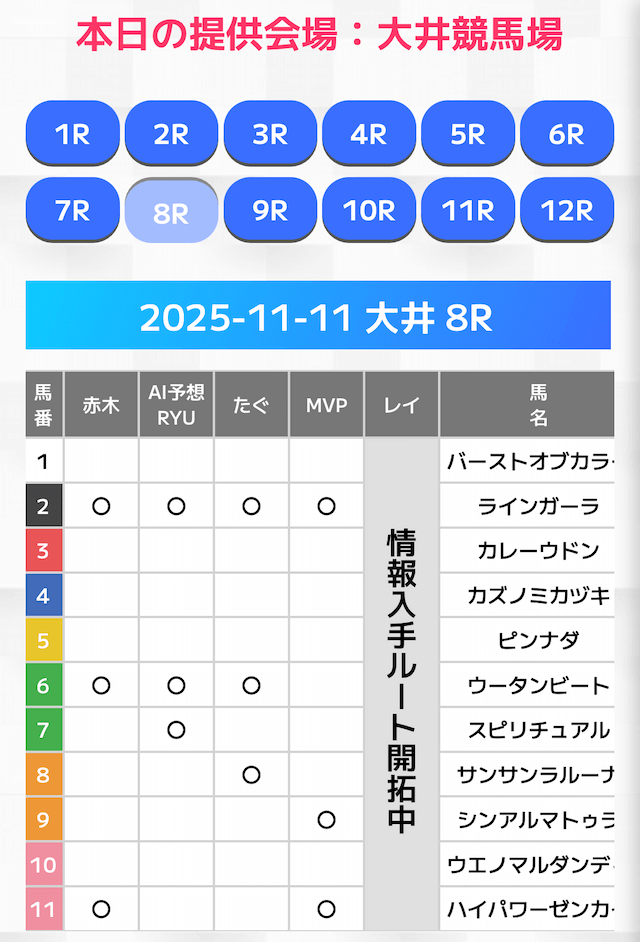640x942 pixels.
Task: Switch to the 9R race
Action: tap(270, 211)
